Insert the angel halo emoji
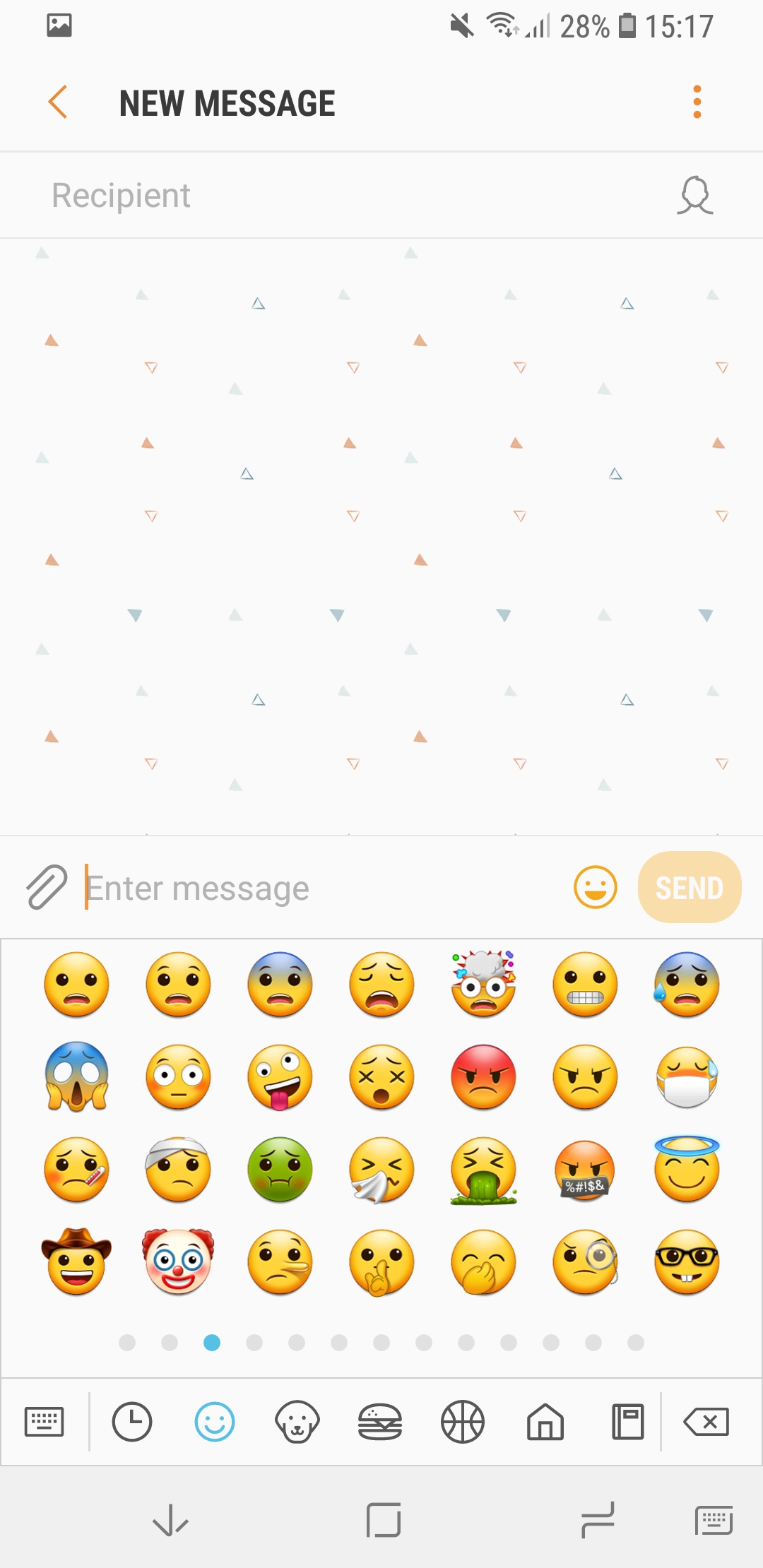 pyautogui.click(x=687, y=1169)
